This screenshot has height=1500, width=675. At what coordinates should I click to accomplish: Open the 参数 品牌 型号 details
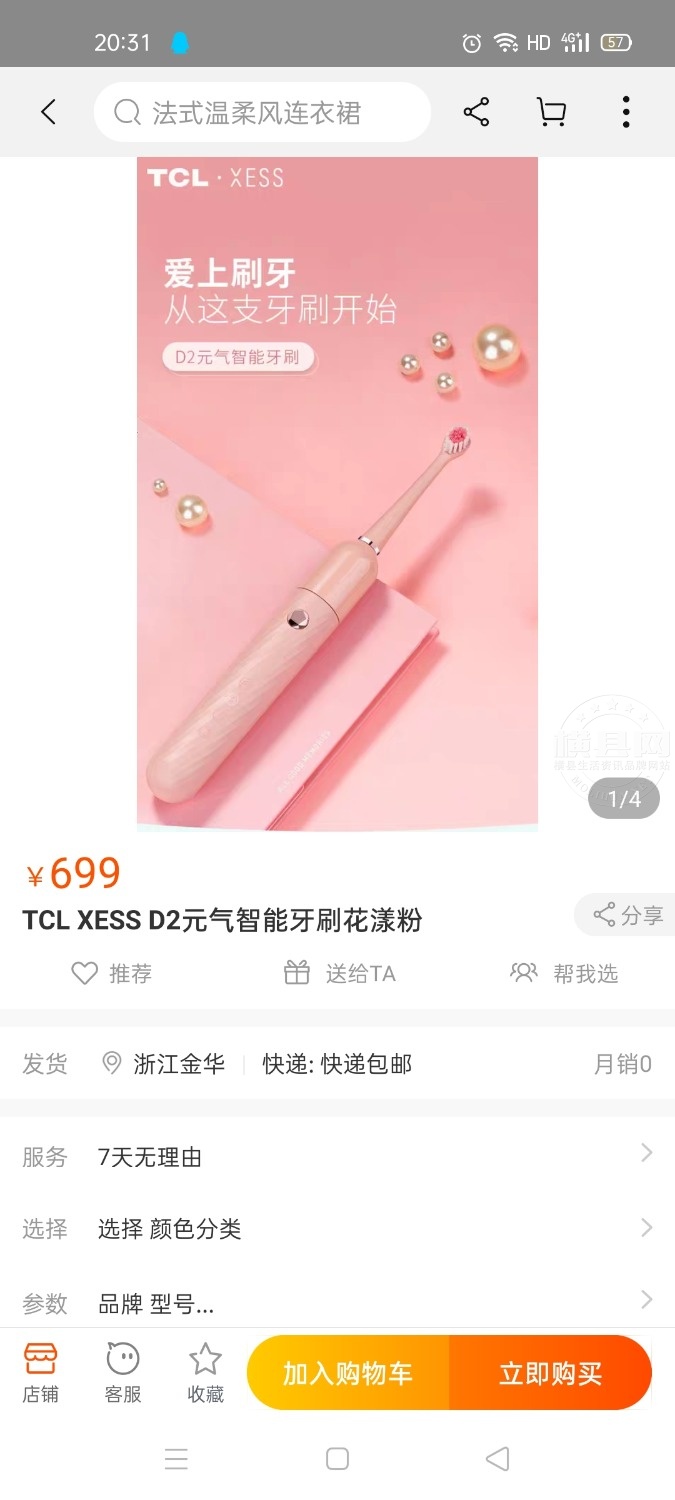(x=337, y=1303)
